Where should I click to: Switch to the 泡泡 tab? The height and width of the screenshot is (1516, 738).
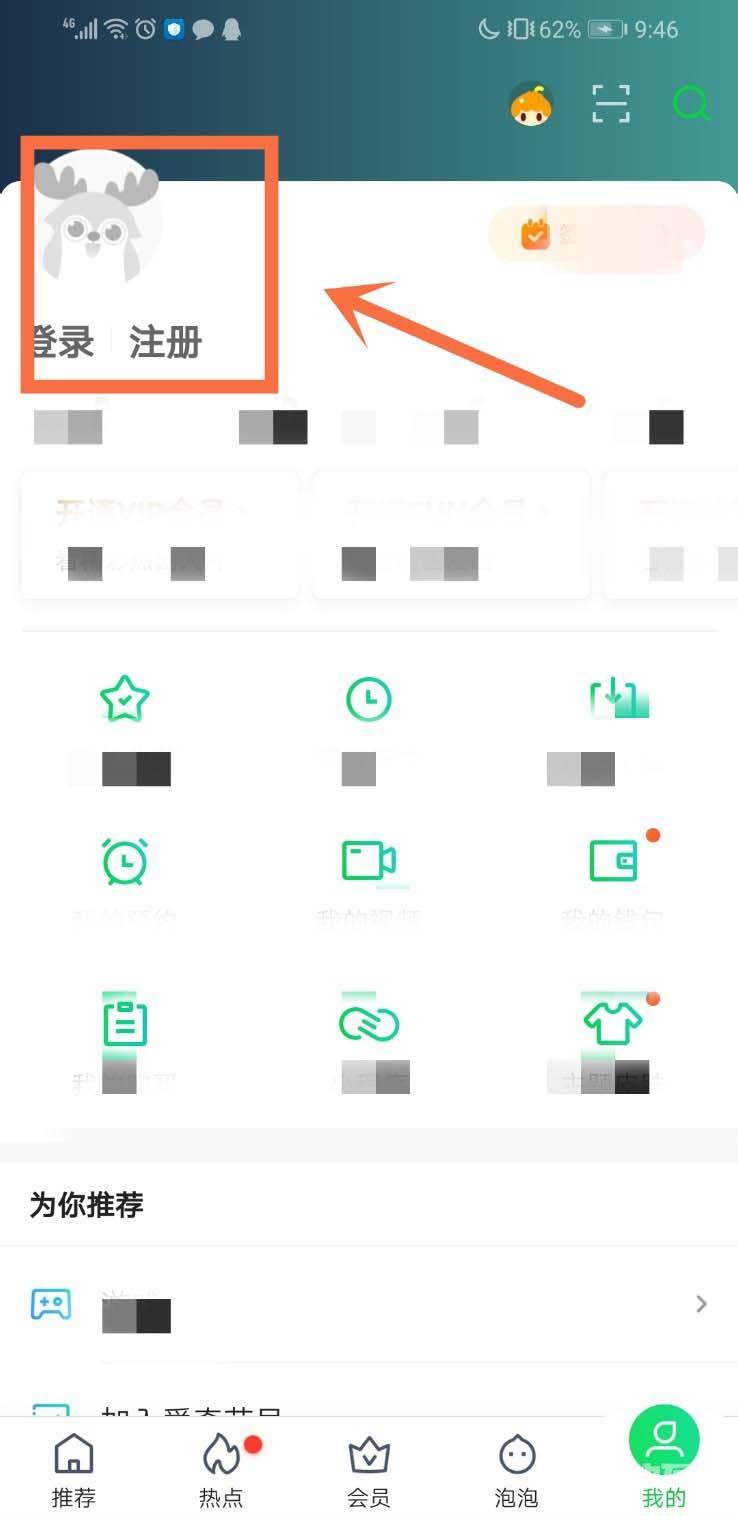coord(516,1468)
